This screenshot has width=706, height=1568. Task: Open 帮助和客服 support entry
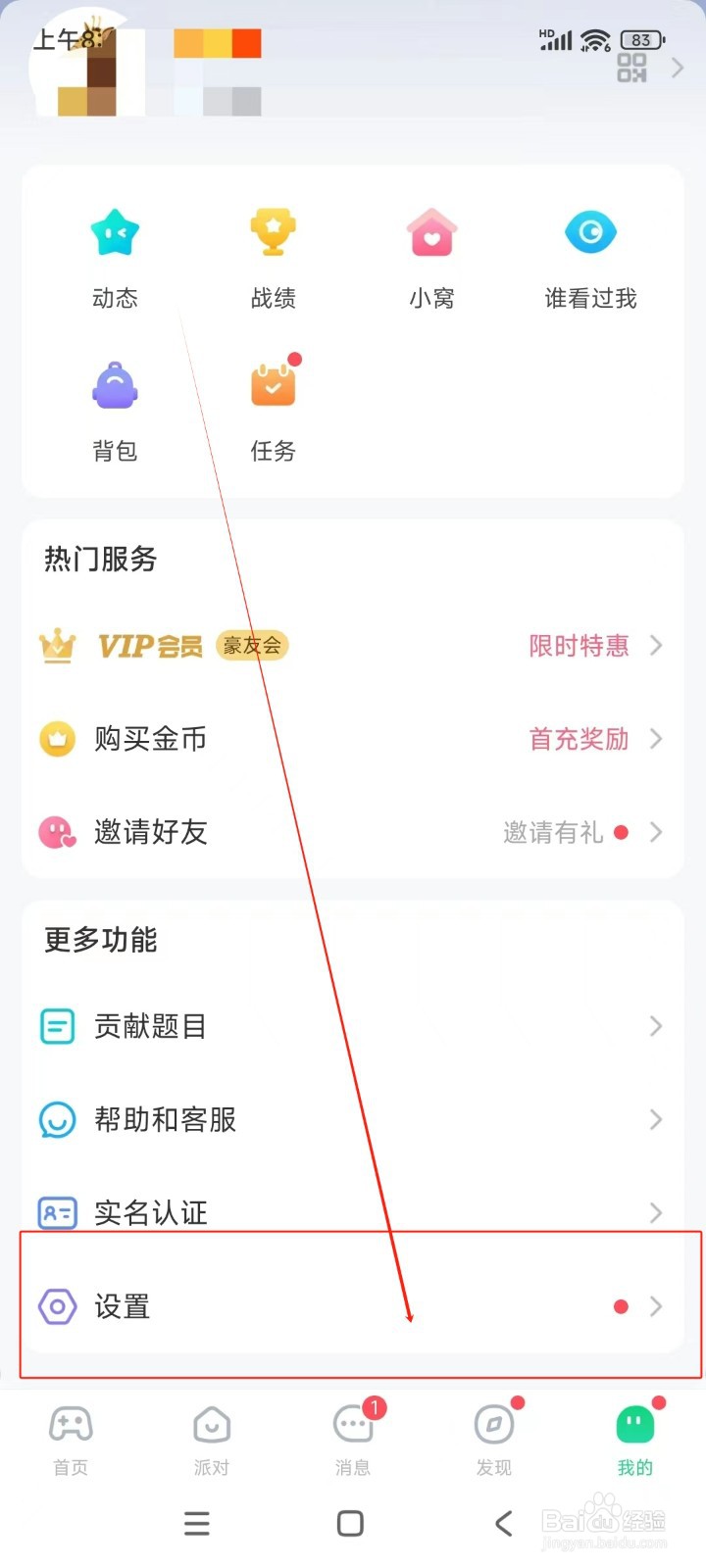click(163, 1120)
